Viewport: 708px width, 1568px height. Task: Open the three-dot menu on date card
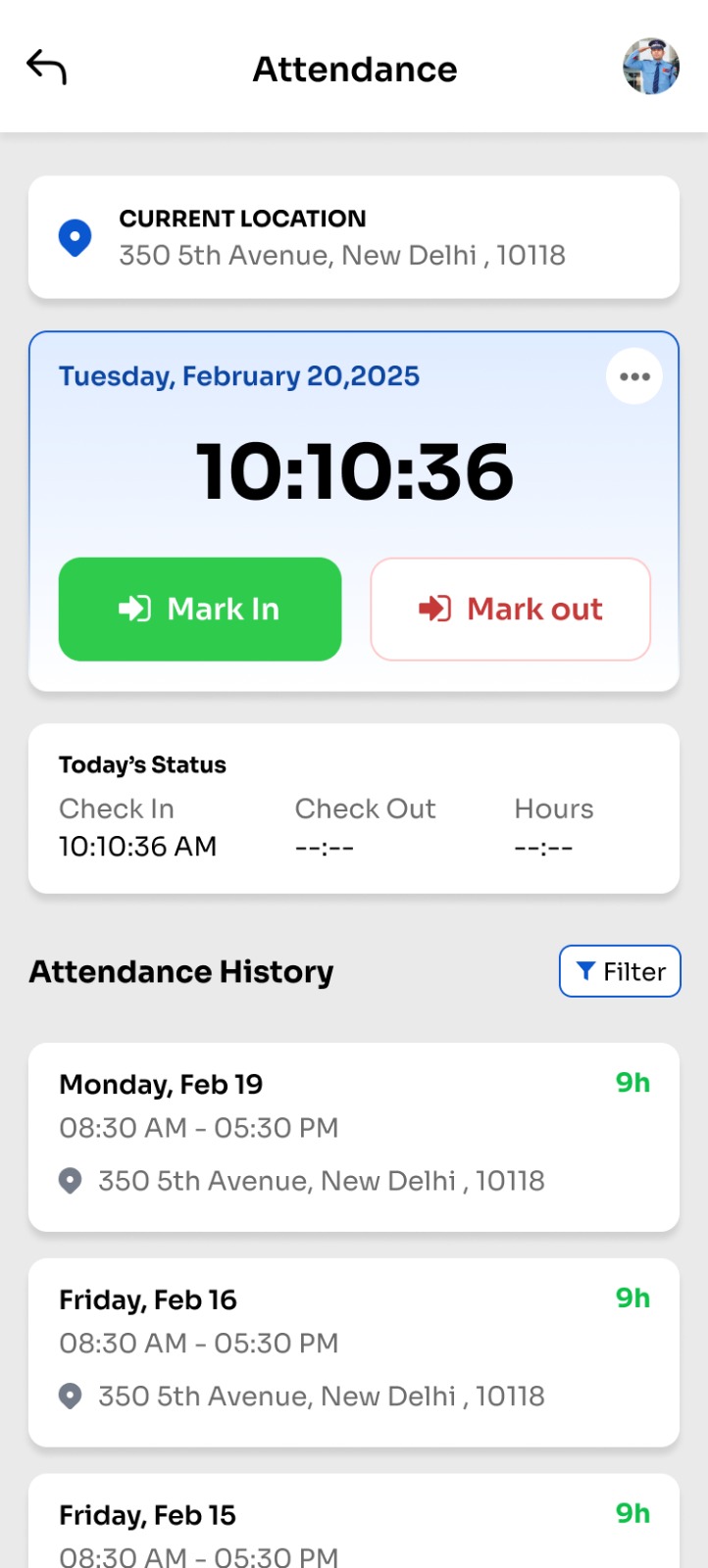(634, 376)
